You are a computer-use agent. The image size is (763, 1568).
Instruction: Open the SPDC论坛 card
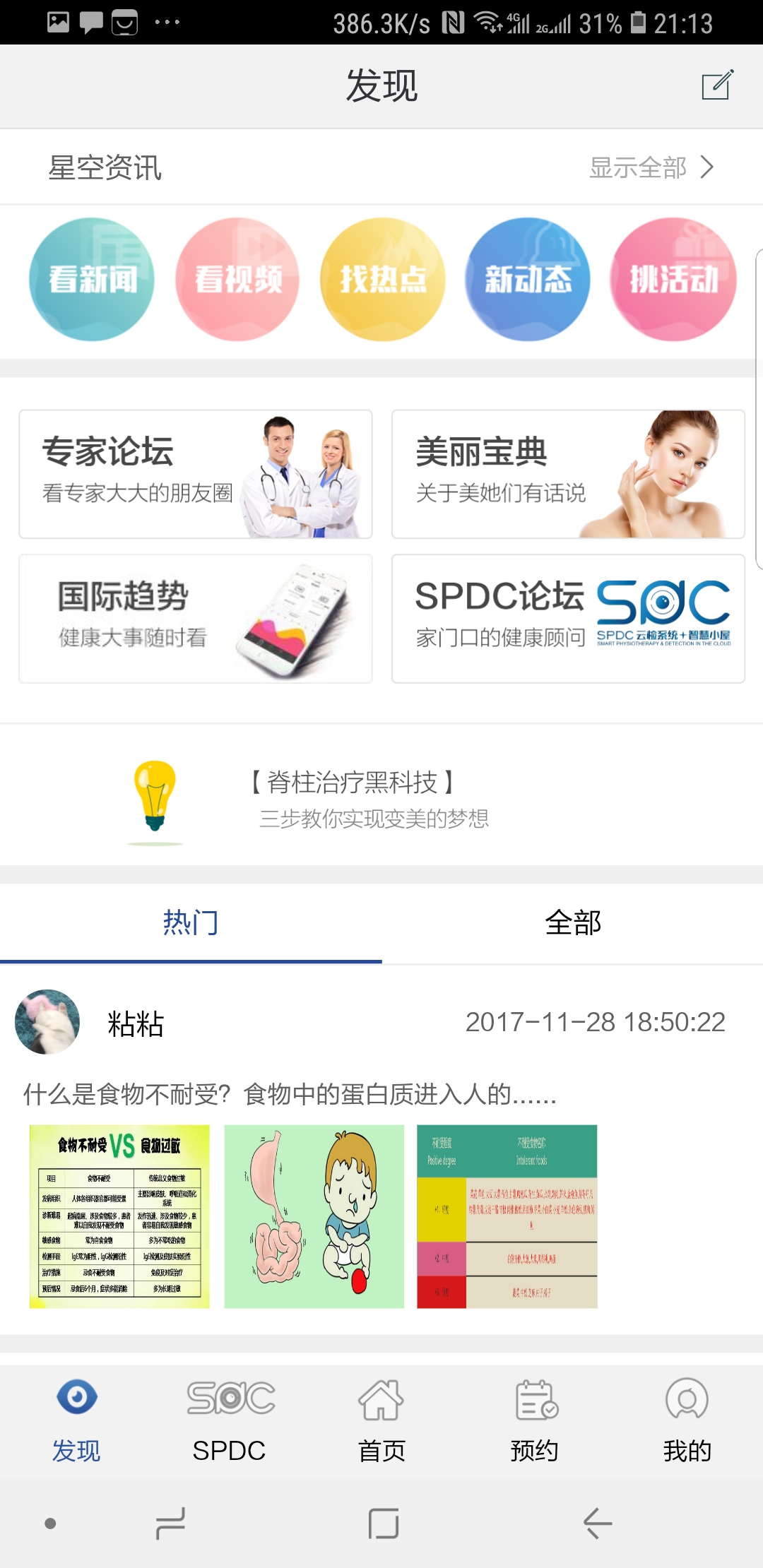pyautogui.click(x=568, y=619)
